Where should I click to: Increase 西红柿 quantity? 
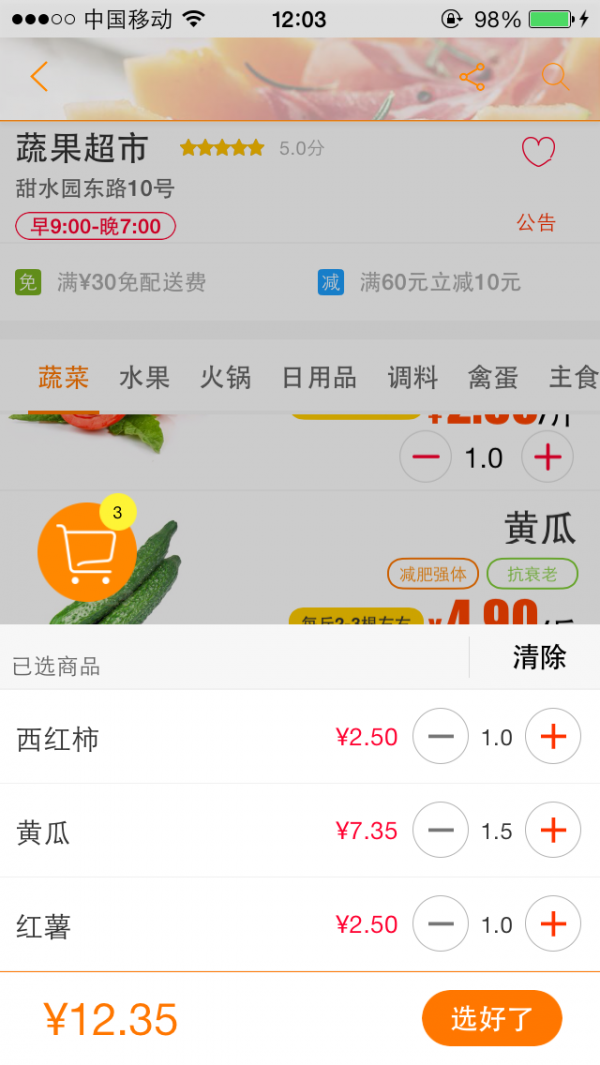pyautogui.click(x=553, y=737)
